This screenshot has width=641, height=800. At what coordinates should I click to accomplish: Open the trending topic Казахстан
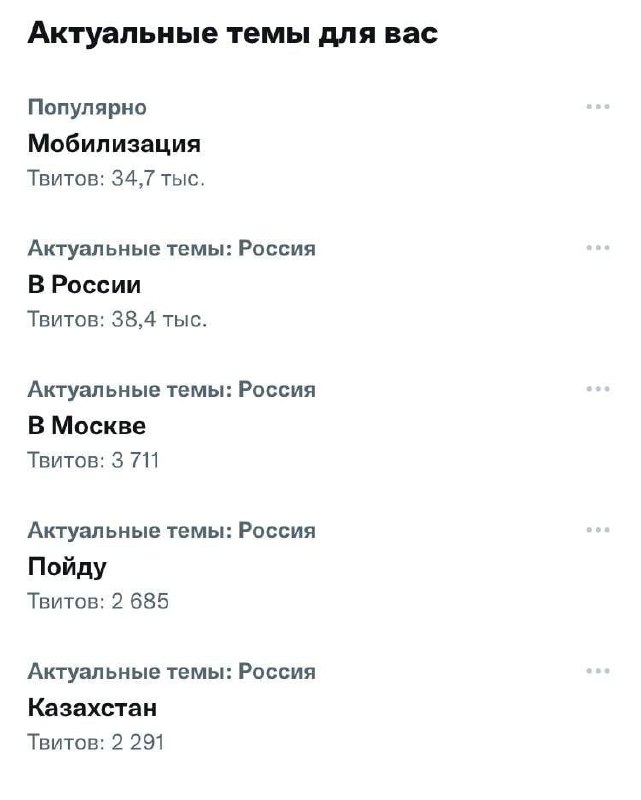point(92,708)
